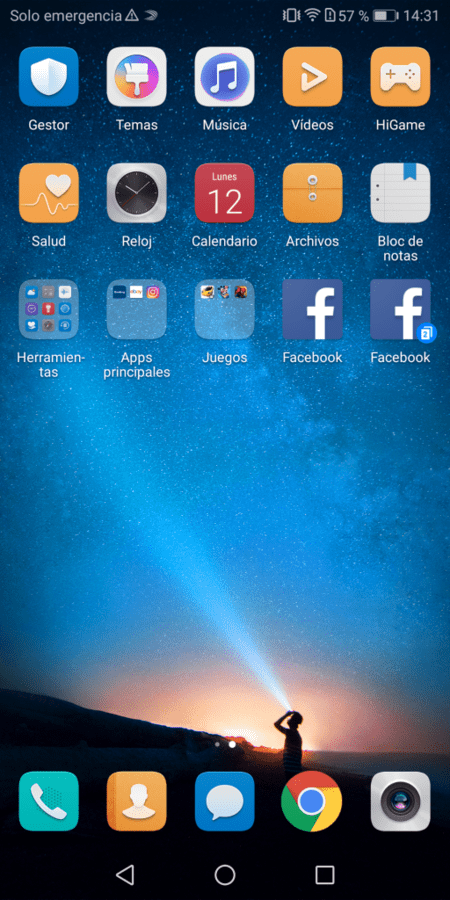This screenshot has height=900, width=450.
Task: Open the Salud app
Action: click(x=49, y=193)
